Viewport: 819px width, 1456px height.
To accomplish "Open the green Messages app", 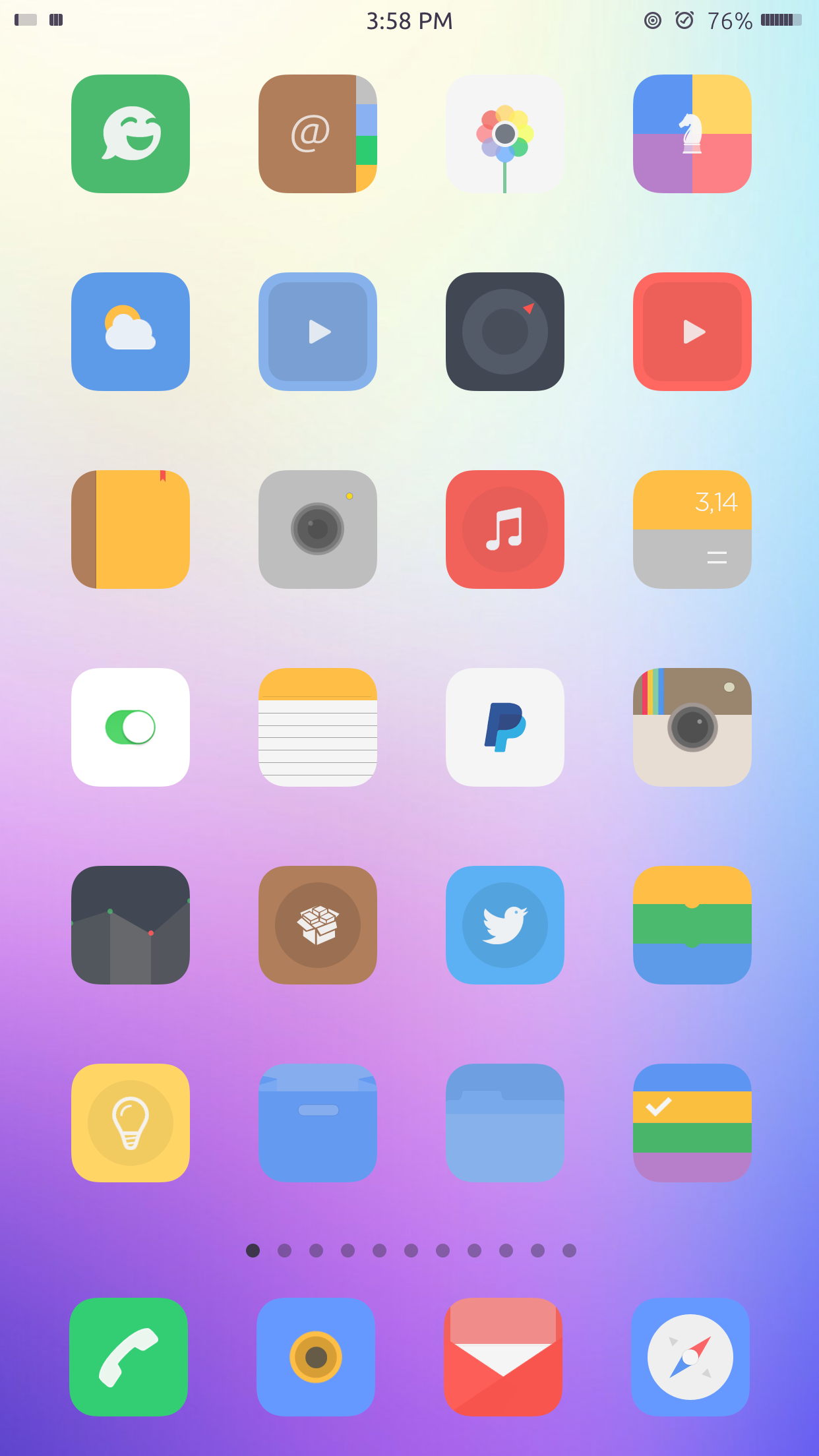I will click(131, 134).
